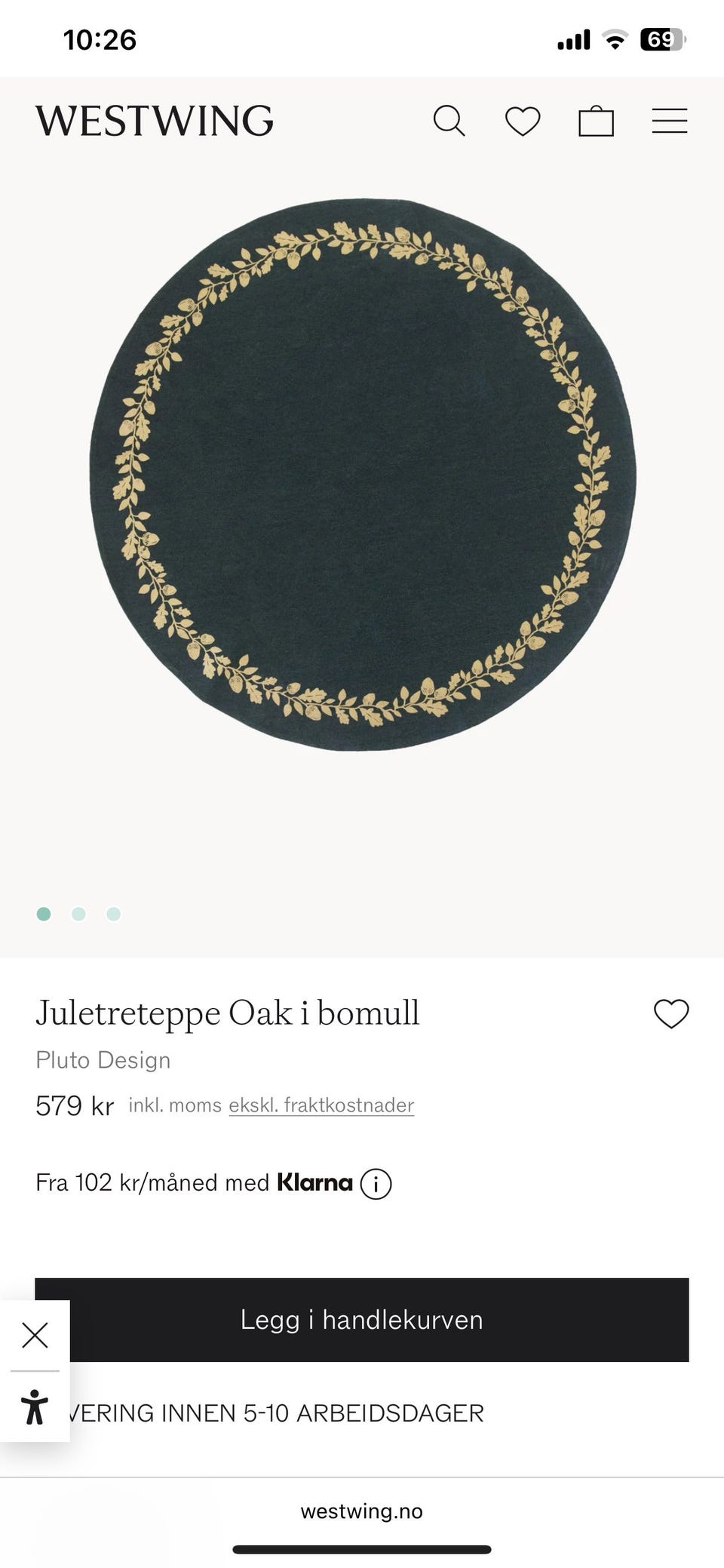Dismiss the accessibility widget with the X
The image size is (724, 1568).
point(35,1334)
